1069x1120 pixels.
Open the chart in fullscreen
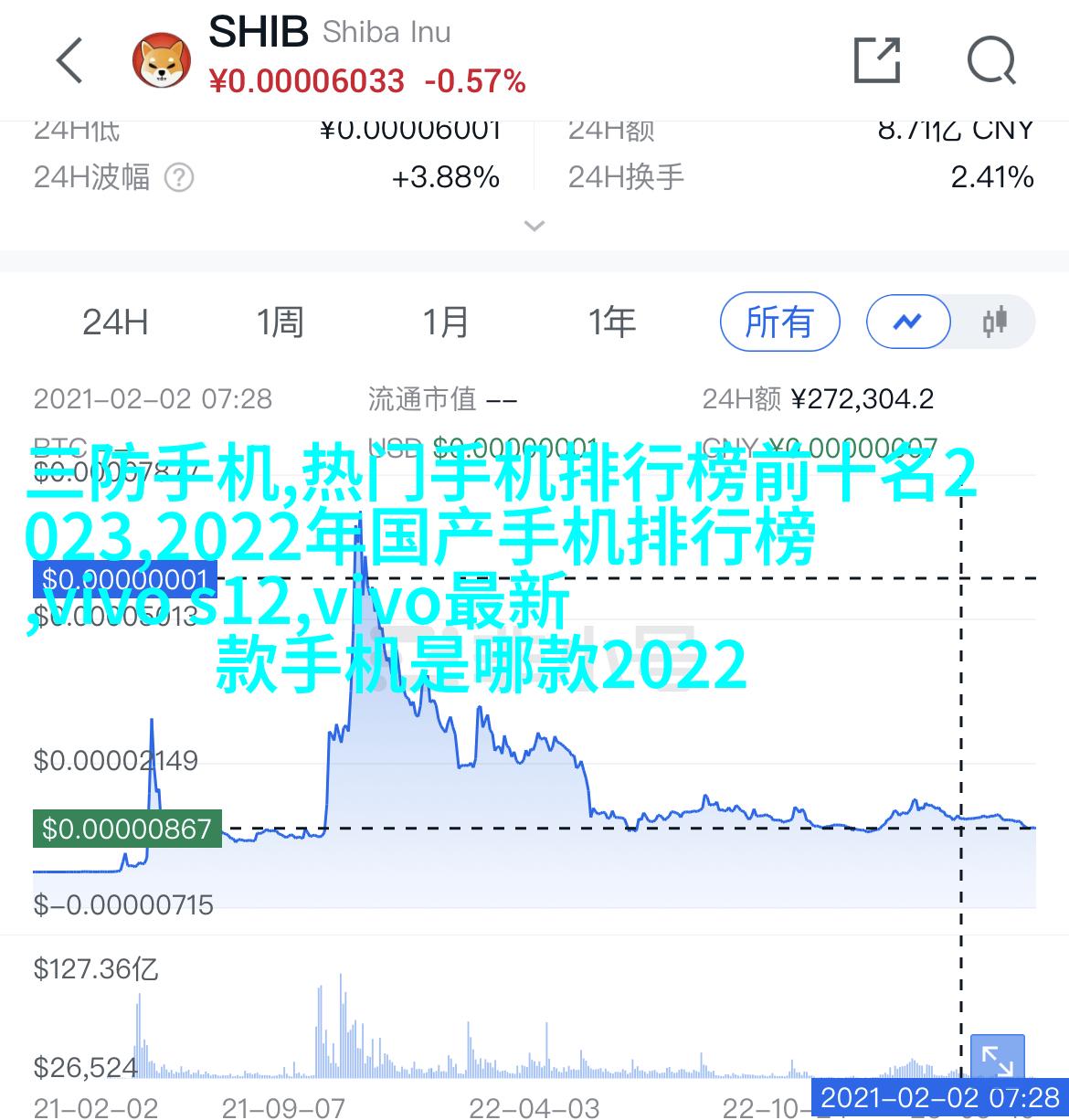(997, 1062)
